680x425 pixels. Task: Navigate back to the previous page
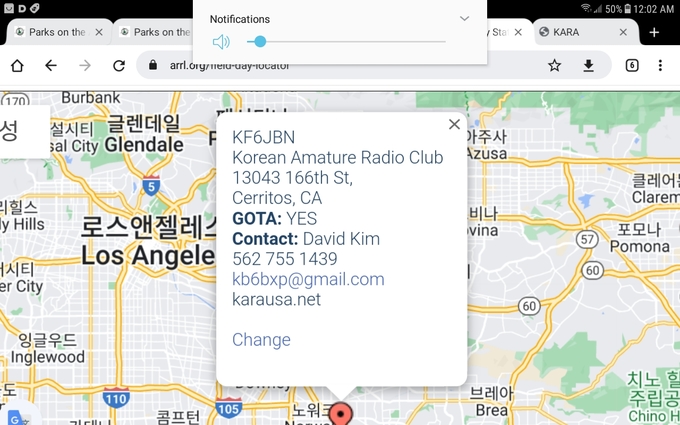tap(51, 66)
